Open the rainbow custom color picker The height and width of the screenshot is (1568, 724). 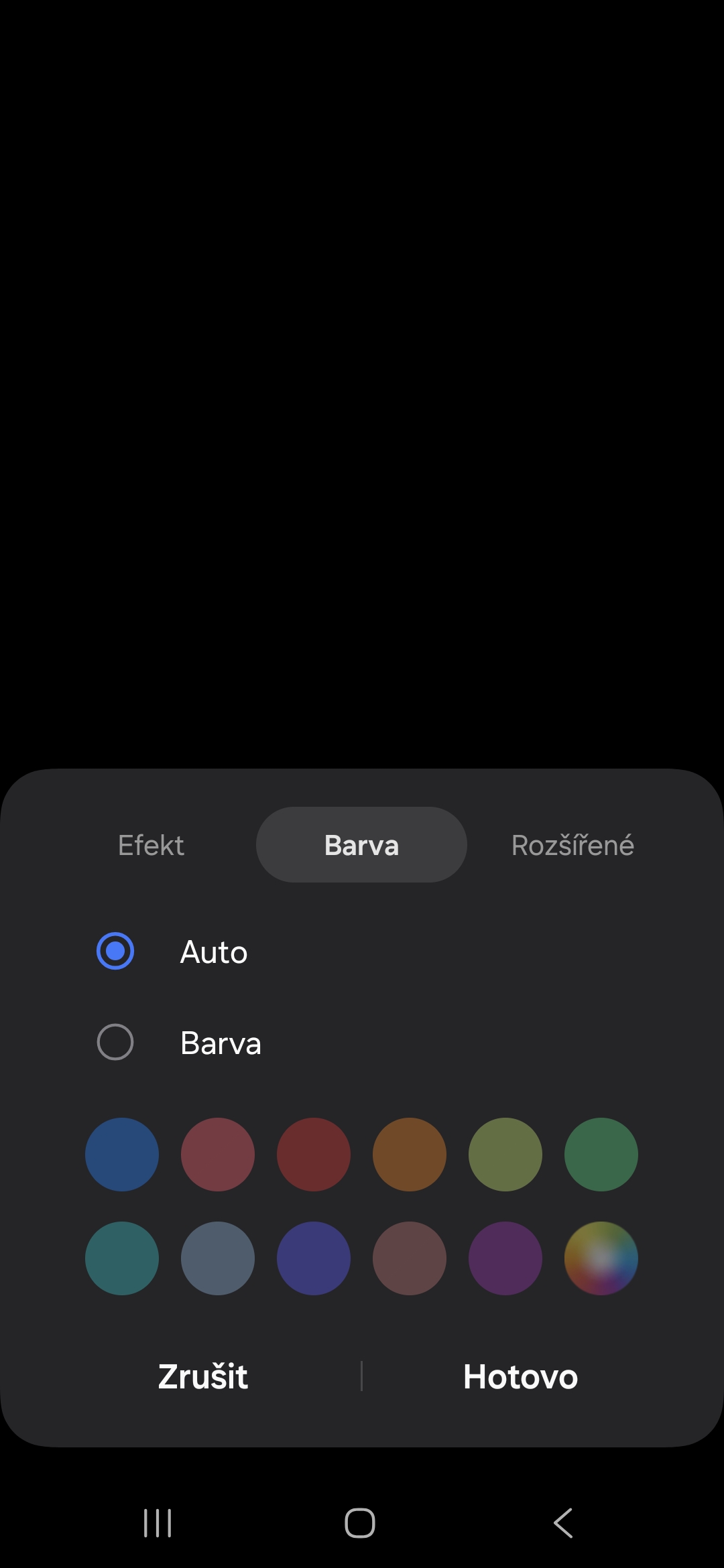point(601,1258)
